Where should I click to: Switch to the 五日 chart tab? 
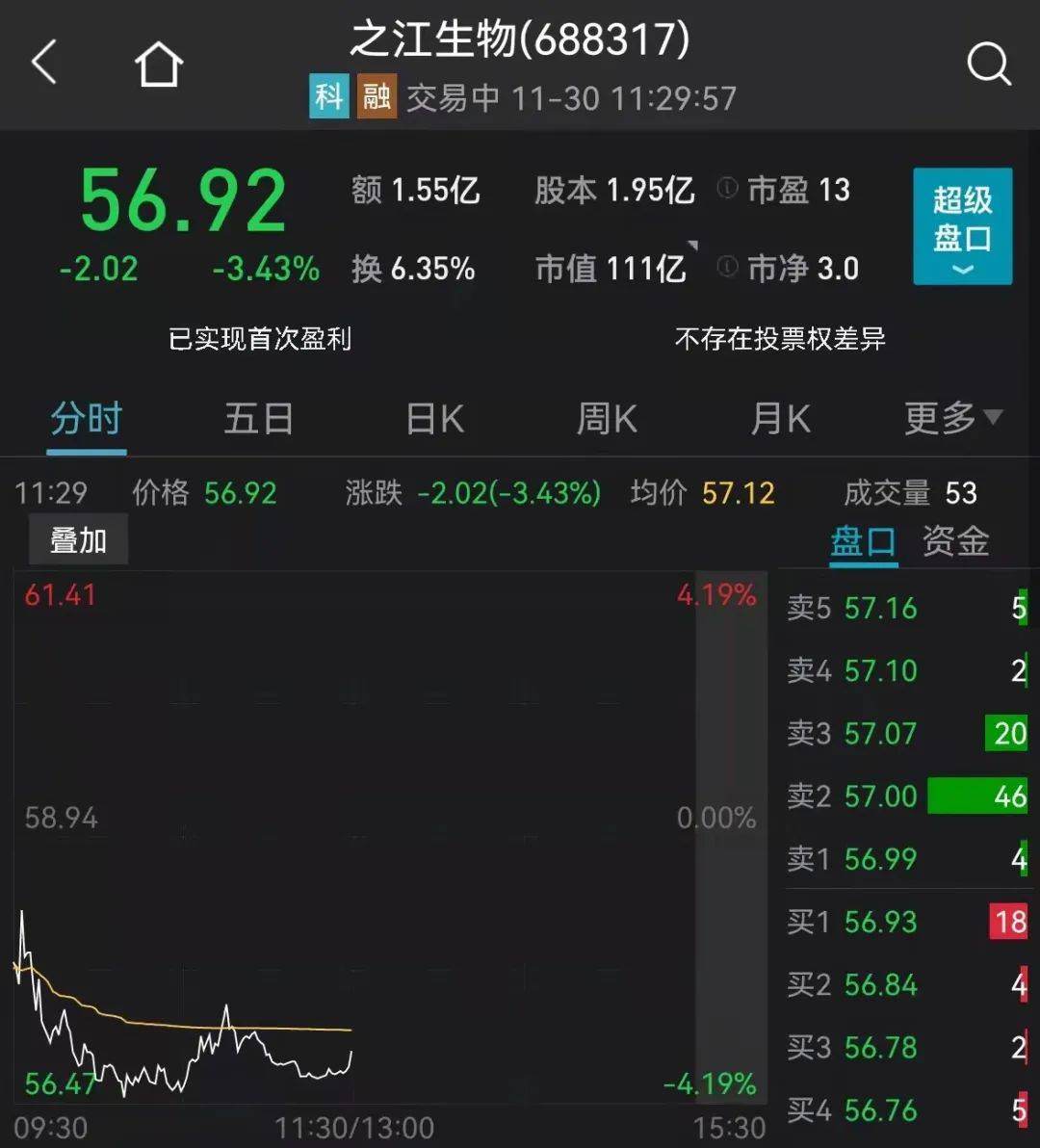coord(258,420)
